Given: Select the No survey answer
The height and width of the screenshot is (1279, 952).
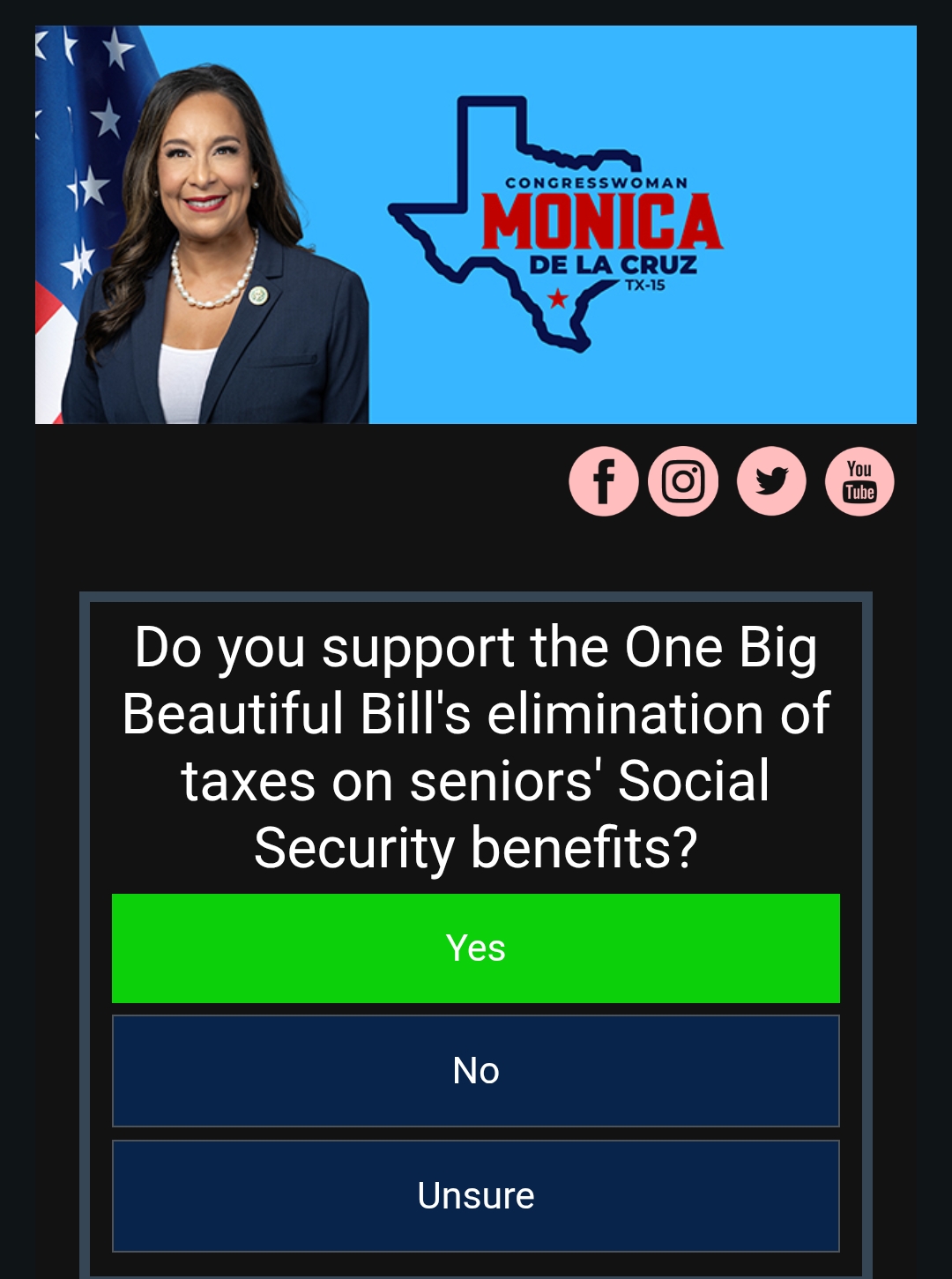Looking at the screenshot, I should [476, 1071].
